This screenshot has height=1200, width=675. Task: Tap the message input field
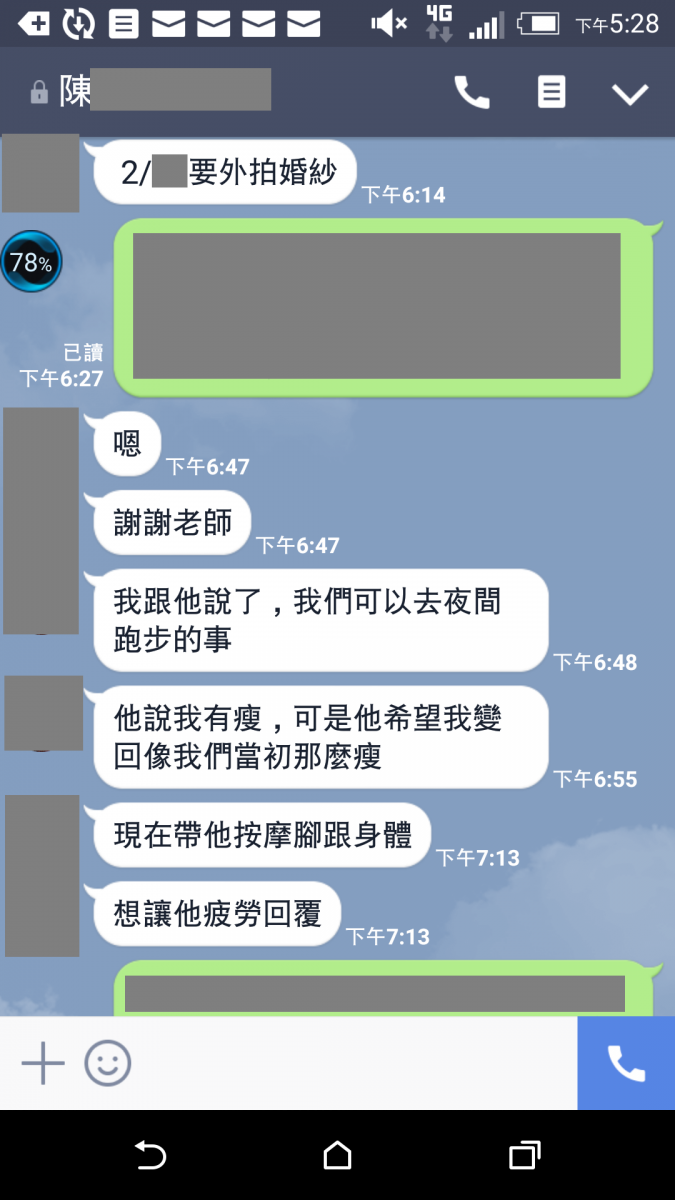coord(350,1063)
